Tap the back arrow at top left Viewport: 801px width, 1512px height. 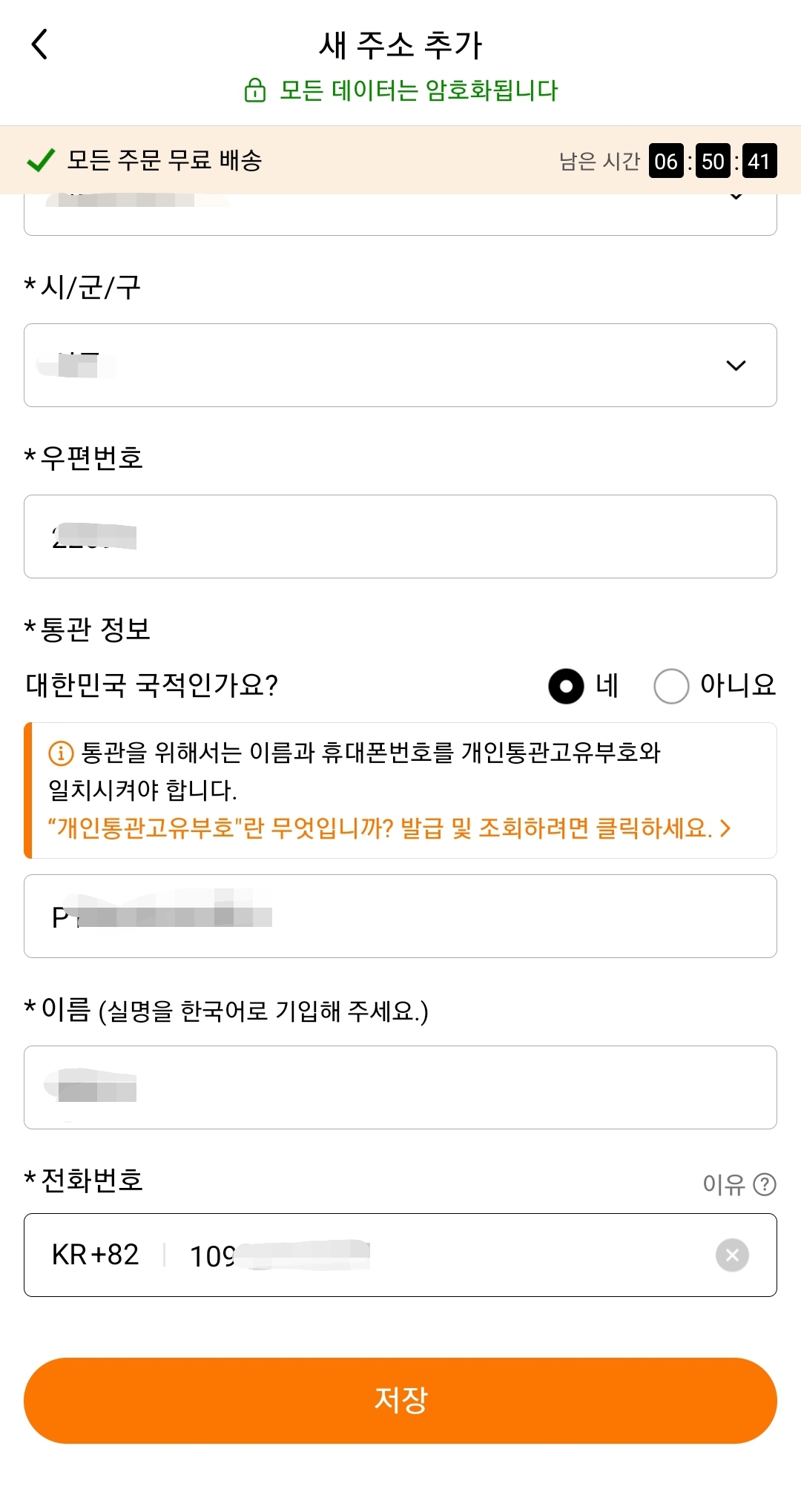[40, 44]
